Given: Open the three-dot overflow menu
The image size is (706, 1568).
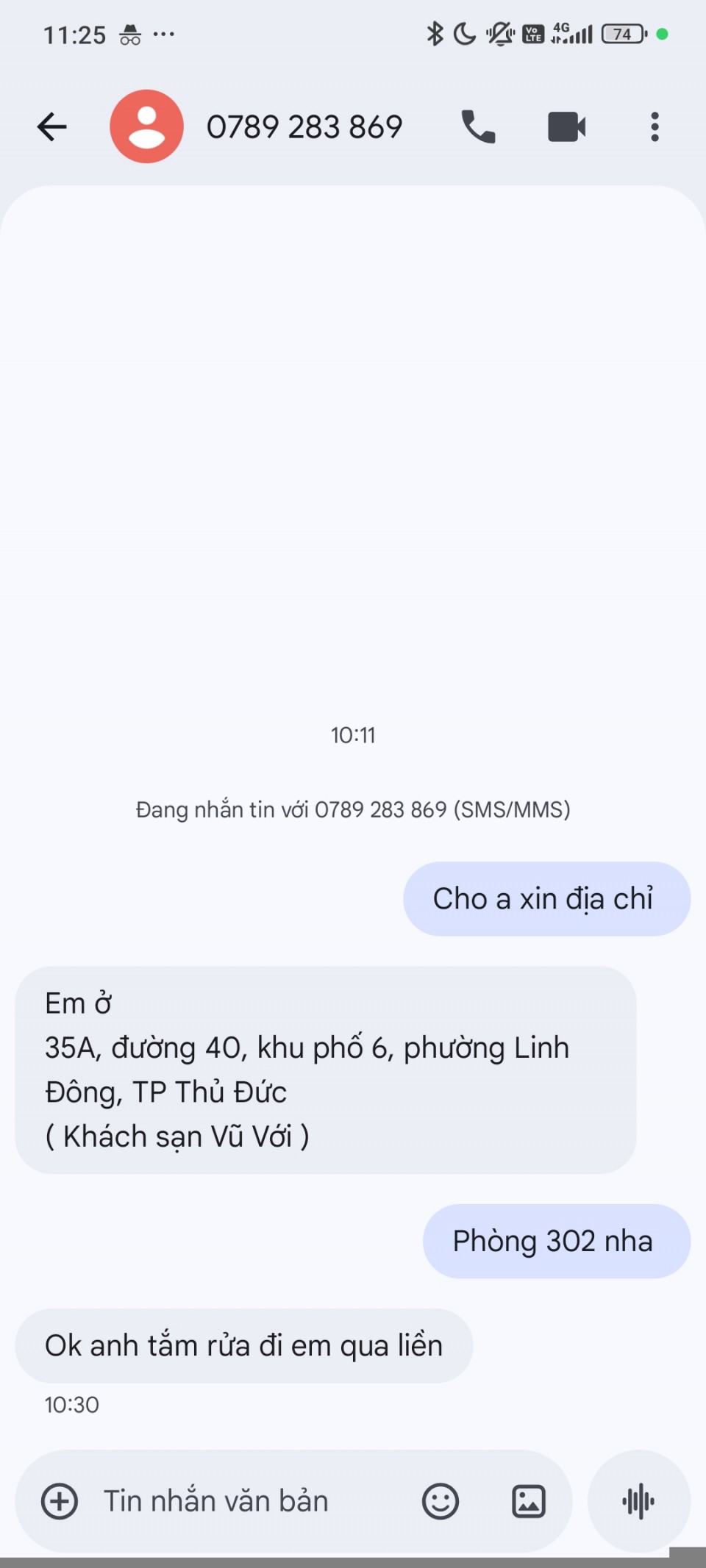Looking at the screenshot, I should [655, 127].
